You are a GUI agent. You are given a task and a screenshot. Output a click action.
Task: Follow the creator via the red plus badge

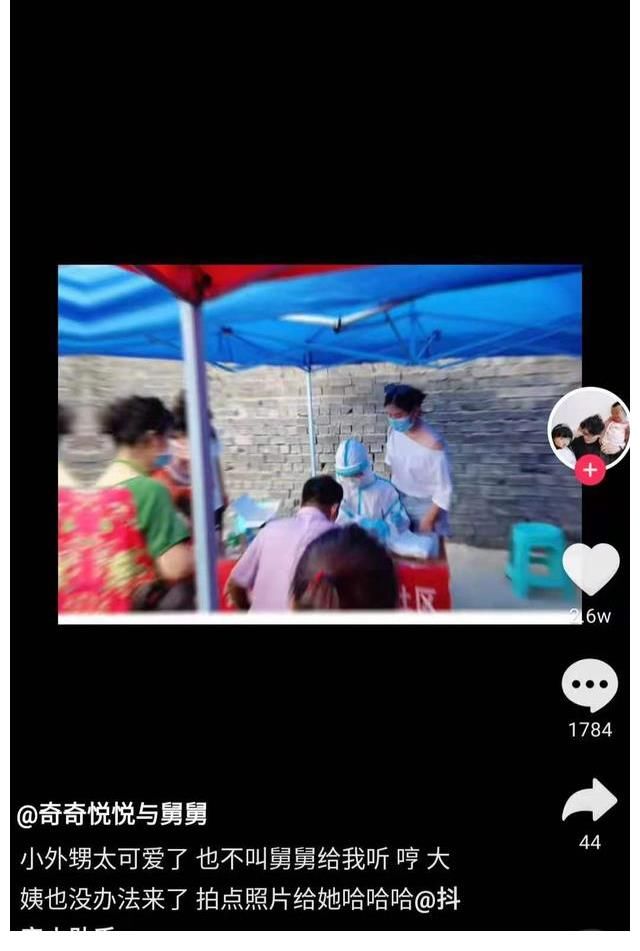[590, 470]
